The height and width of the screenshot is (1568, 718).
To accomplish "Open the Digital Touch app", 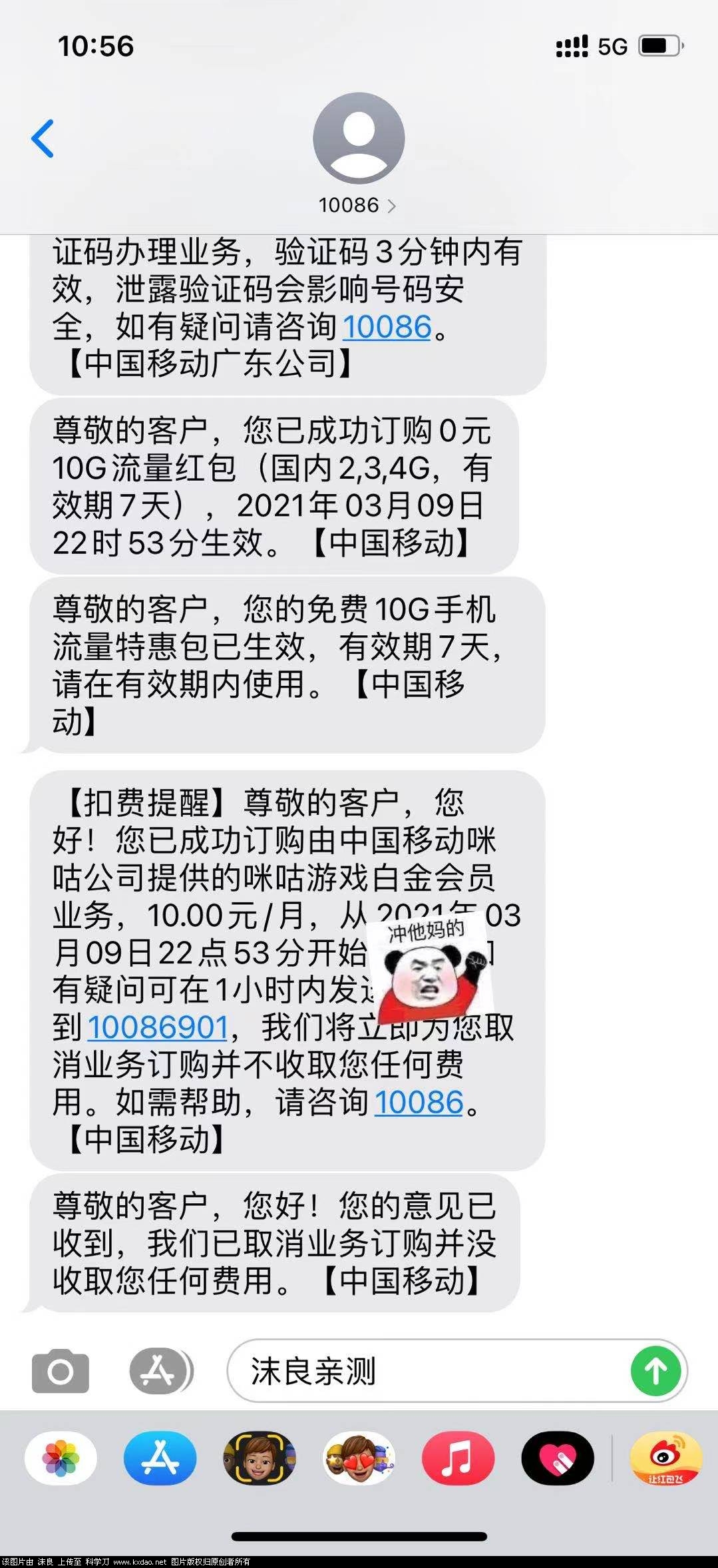I will (558, 1459).
